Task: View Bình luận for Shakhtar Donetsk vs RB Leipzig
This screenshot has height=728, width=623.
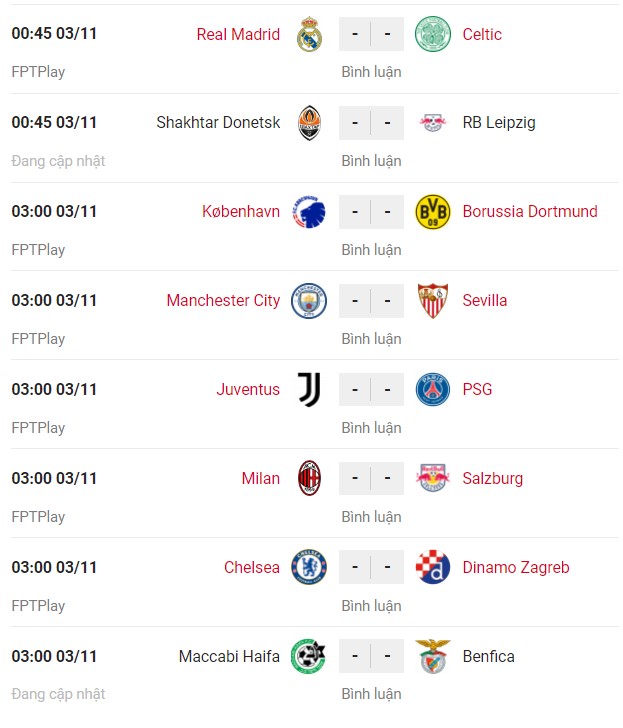Action: 371,161
